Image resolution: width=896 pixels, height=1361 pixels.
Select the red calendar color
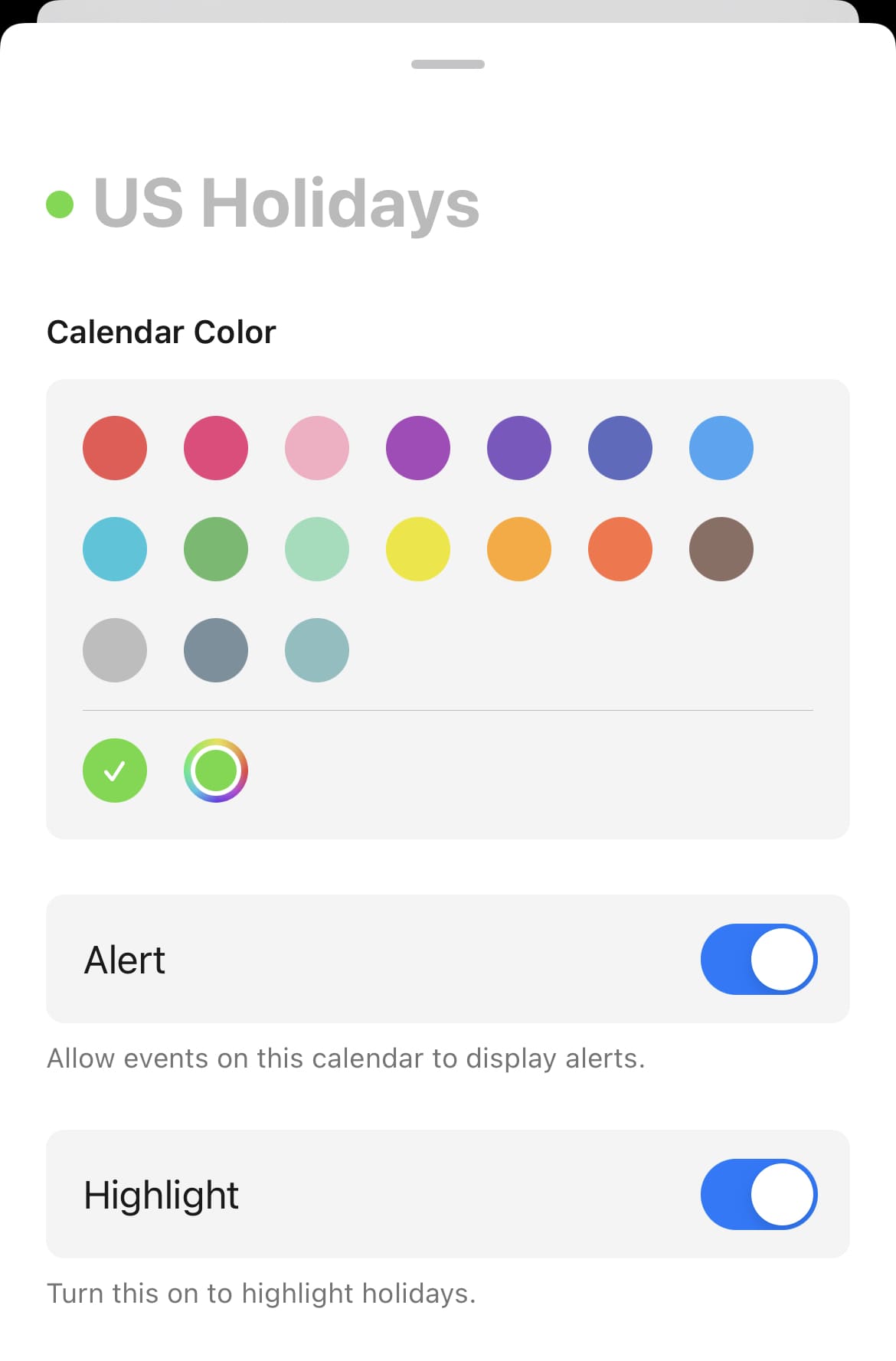(115, 448)
